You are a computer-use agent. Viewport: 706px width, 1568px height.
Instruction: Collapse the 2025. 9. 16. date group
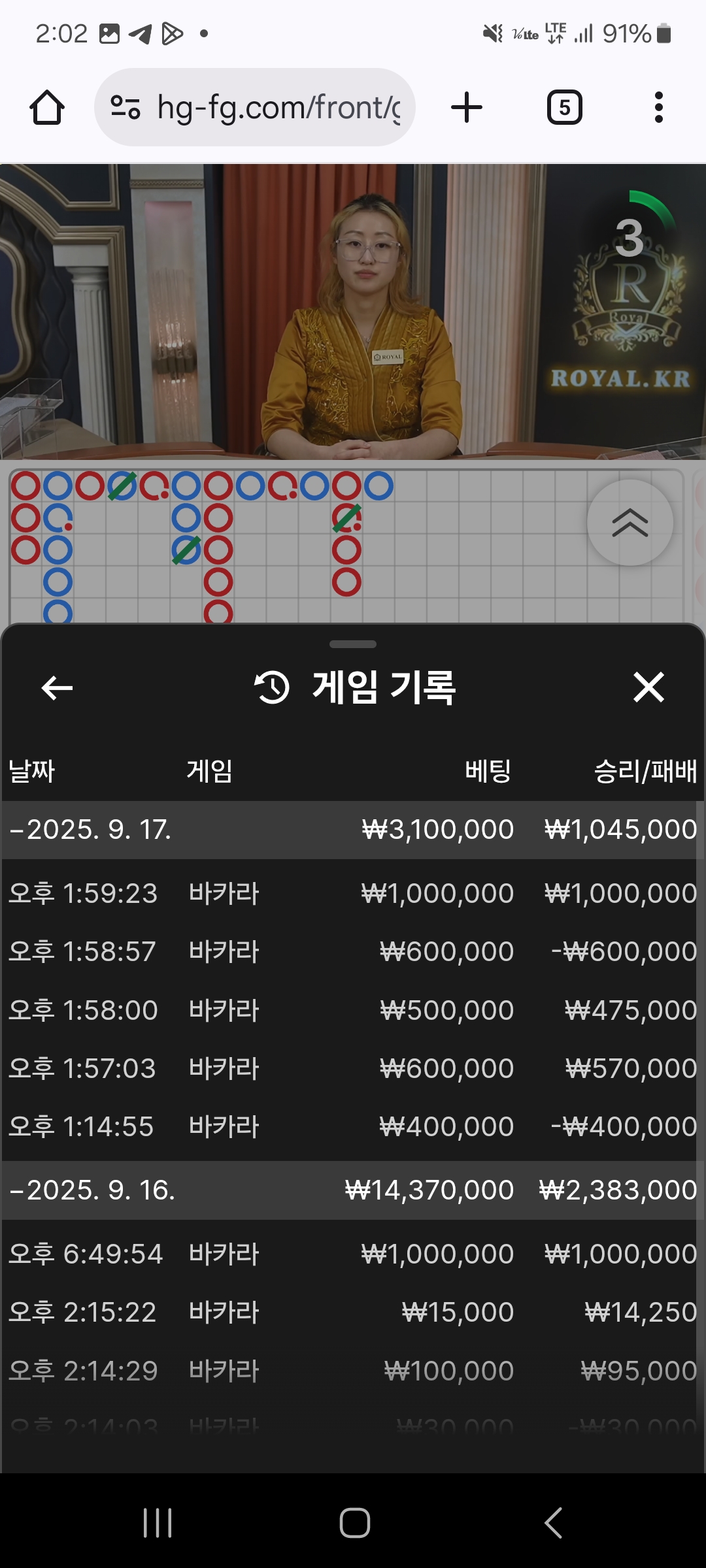click(x=350, y=1190)
